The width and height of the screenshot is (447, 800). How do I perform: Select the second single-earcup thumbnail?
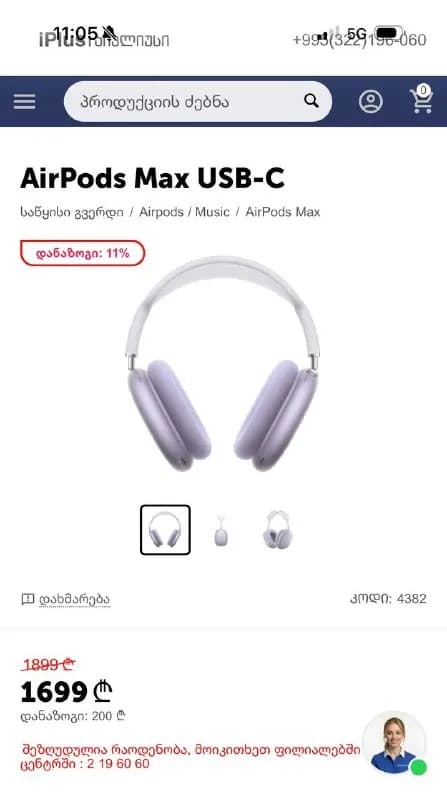(221, 531)
